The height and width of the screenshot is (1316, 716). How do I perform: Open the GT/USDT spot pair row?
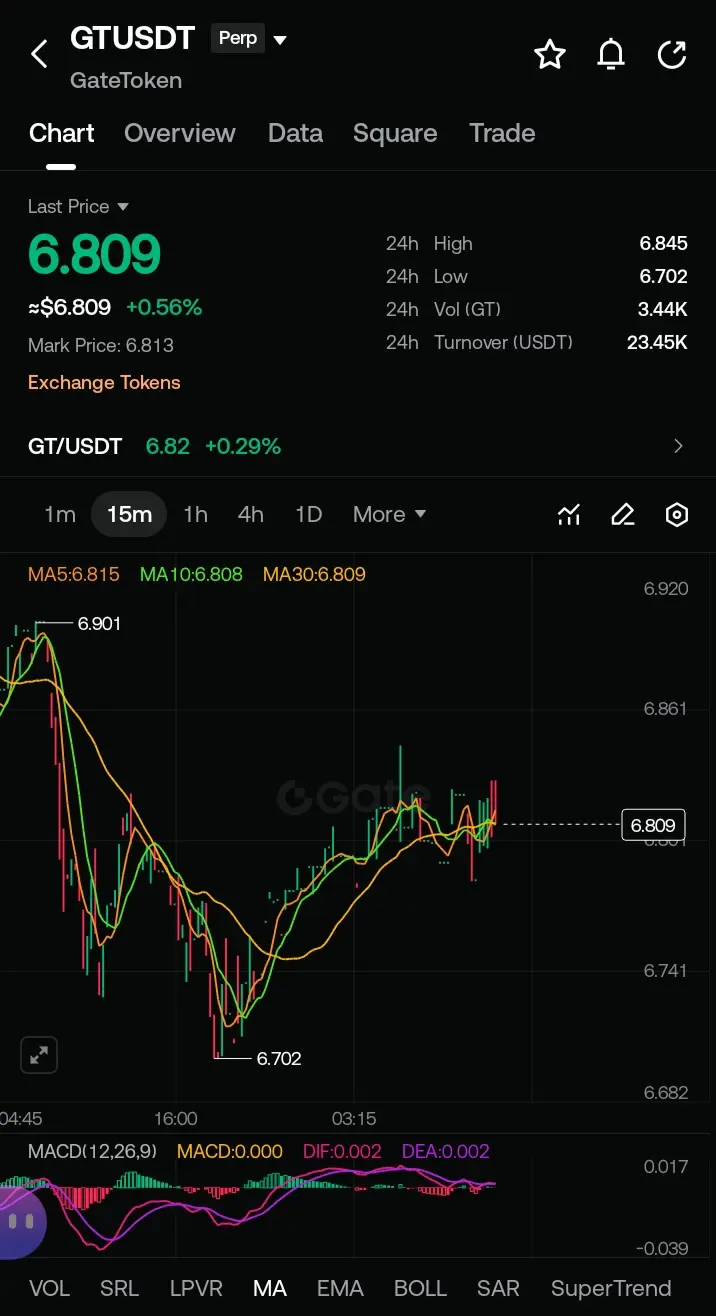[358, 446]
